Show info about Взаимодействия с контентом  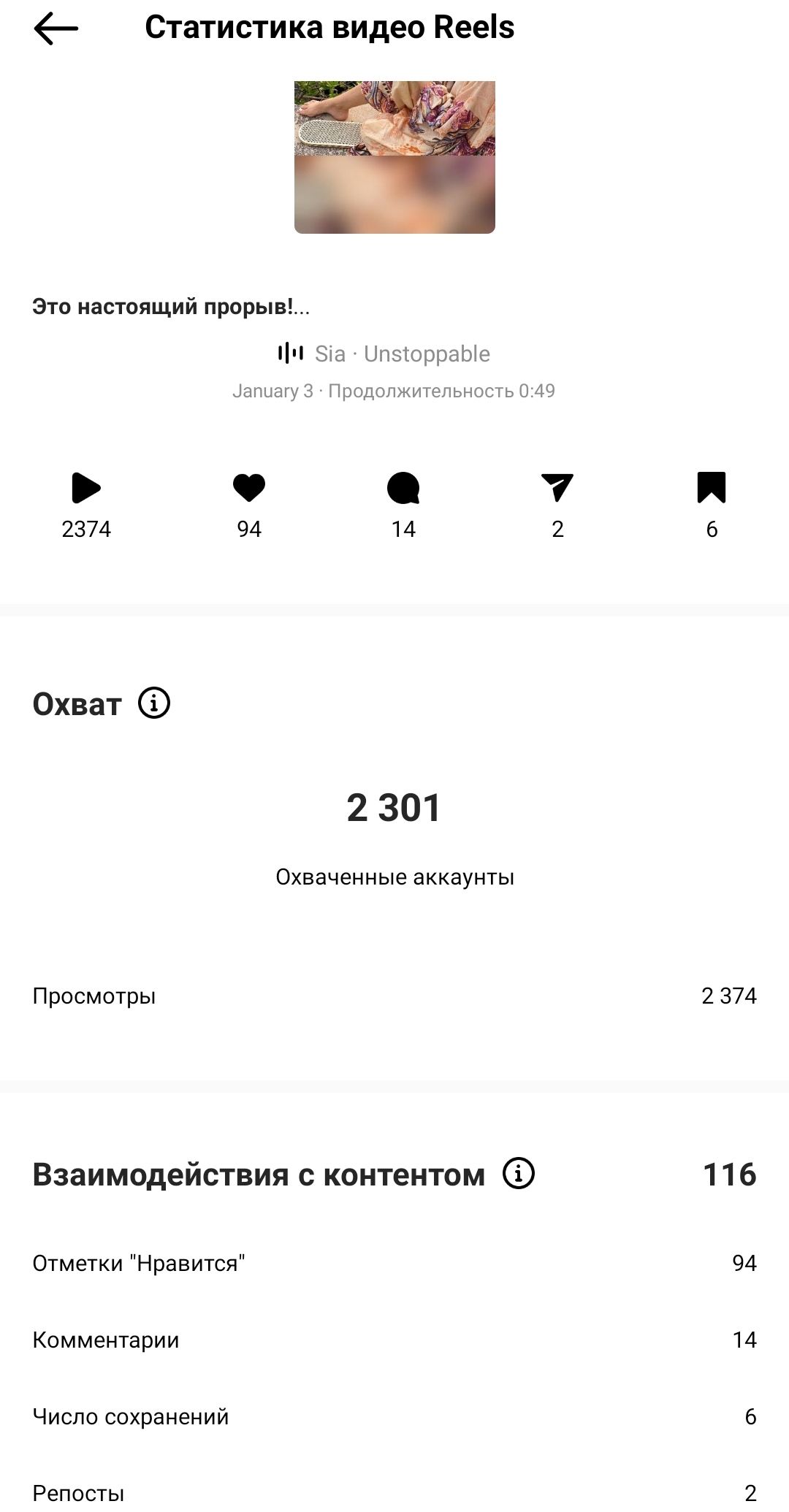coord(519,1174)
